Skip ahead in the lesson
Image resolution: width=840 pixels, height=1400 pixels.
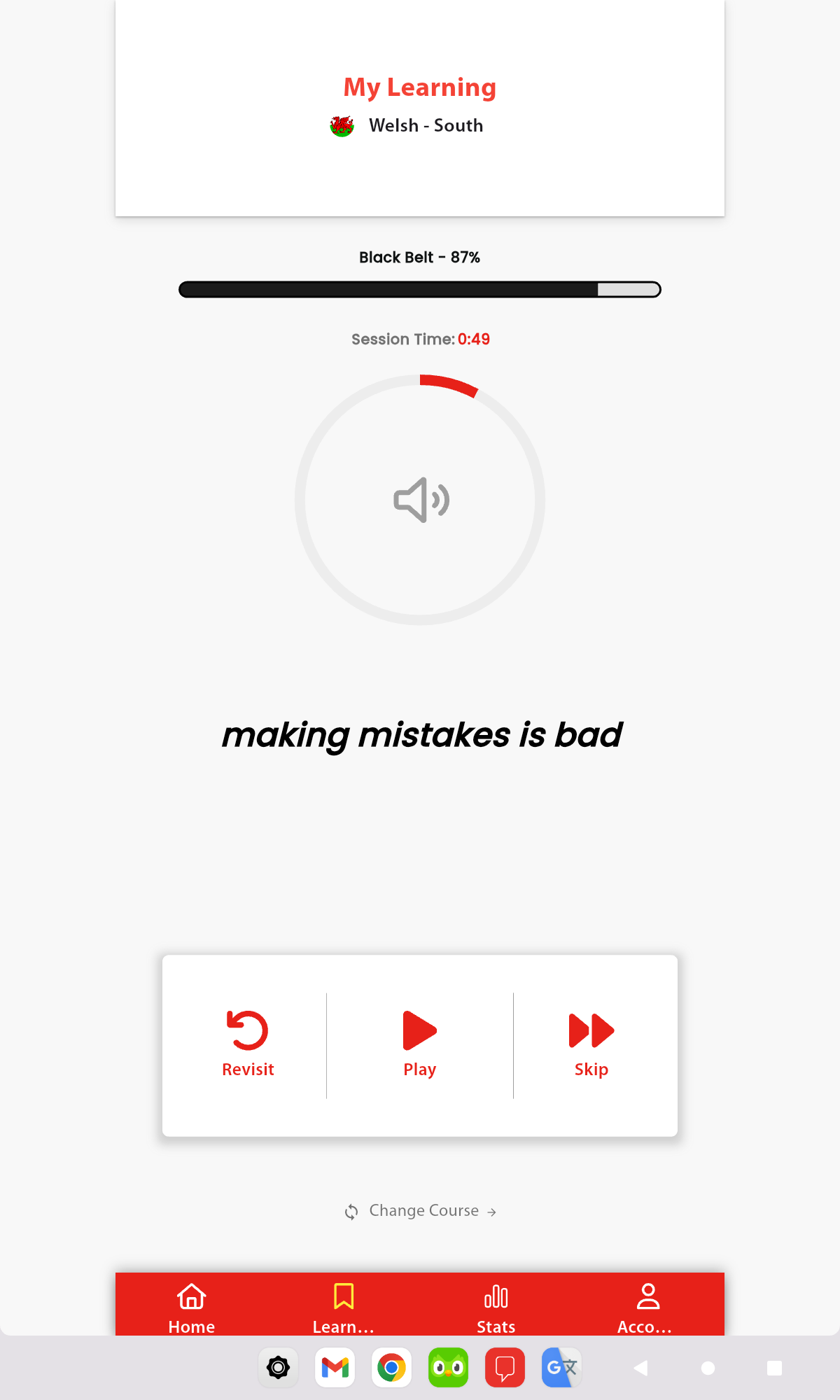591,1044
